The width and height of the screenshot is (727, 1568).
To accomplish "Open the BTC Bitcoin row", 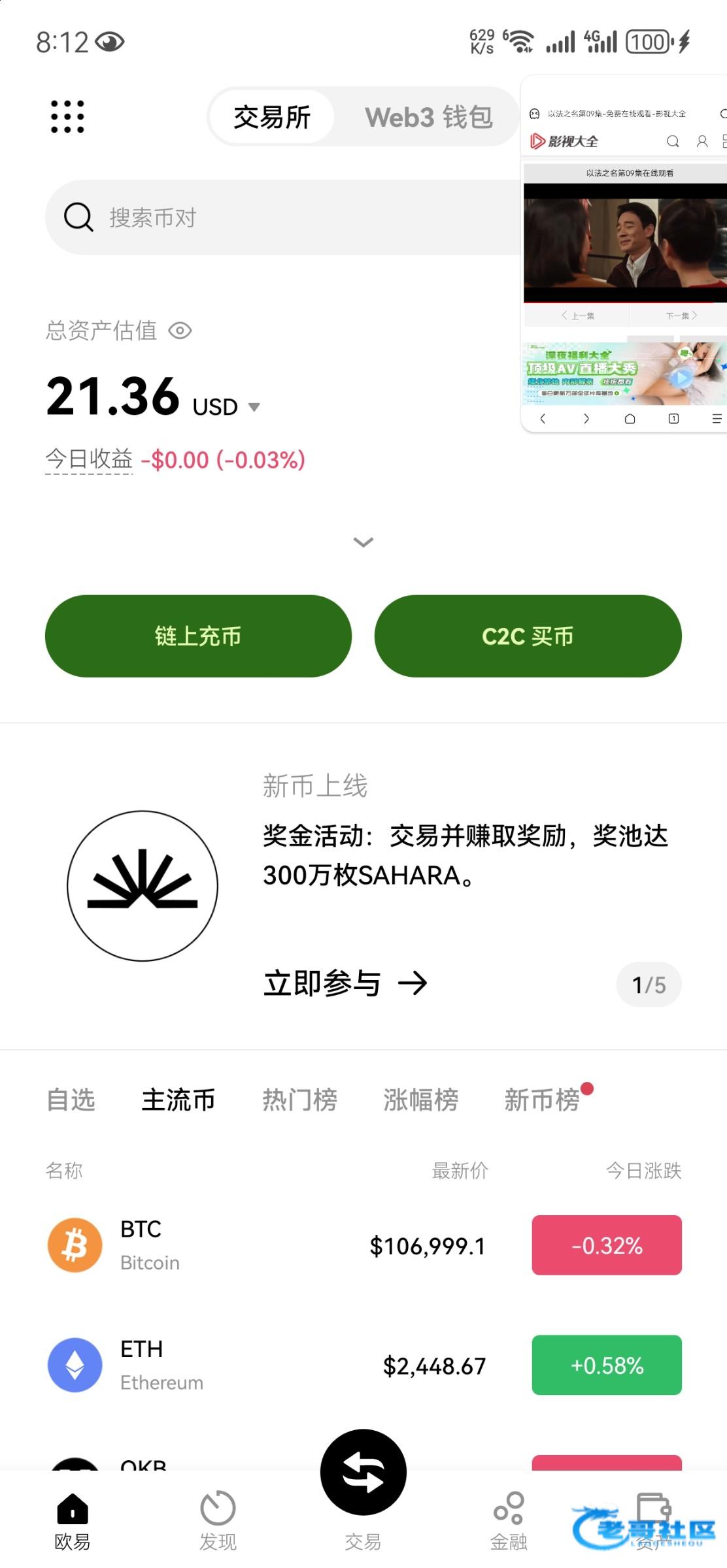I will pyautogui.click(x=363, y=1245).
